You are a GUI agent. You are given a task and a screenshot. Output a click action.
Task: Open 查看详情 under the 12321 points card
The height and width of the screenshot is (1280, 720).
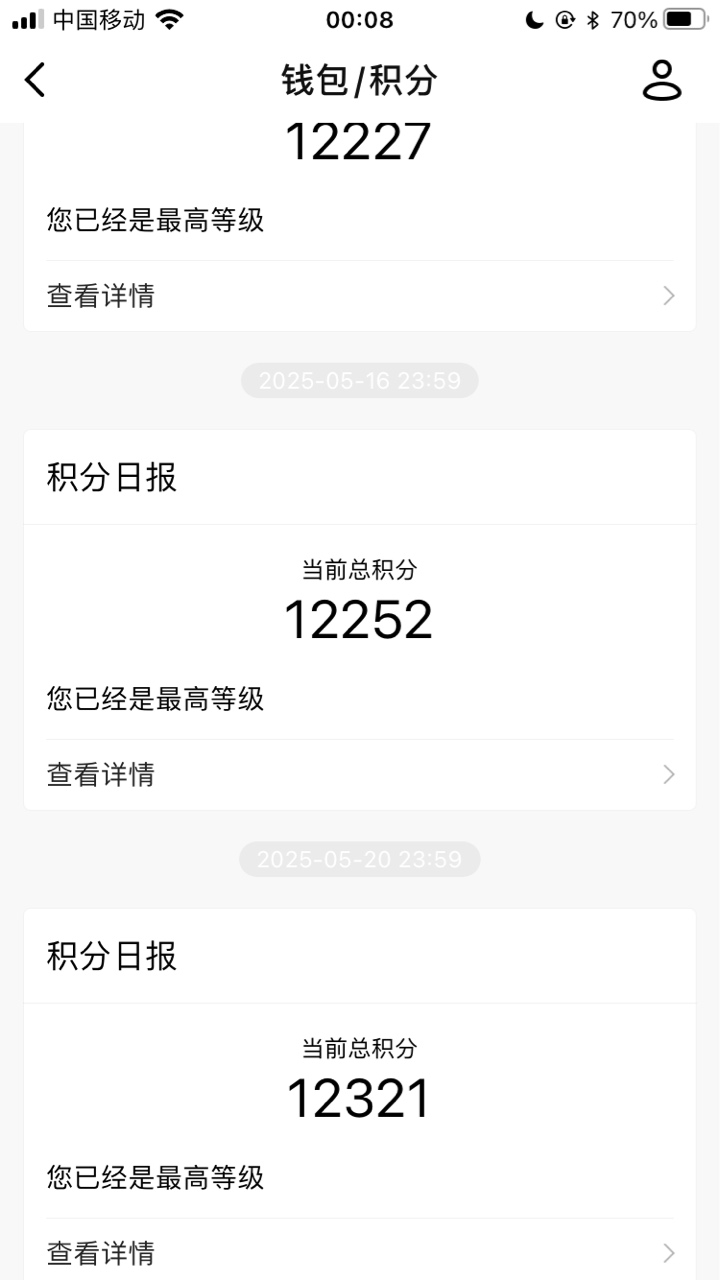coord(360,1252)
